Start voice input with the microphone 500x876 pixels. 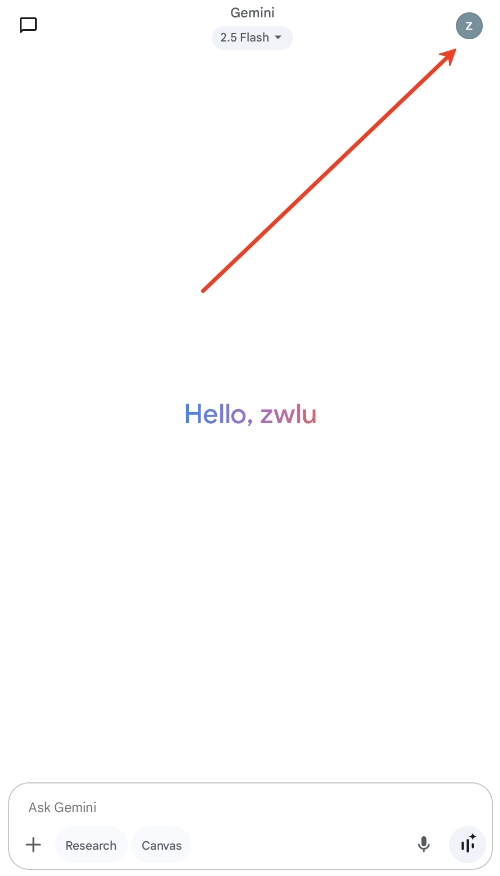[x=424, y=845]
